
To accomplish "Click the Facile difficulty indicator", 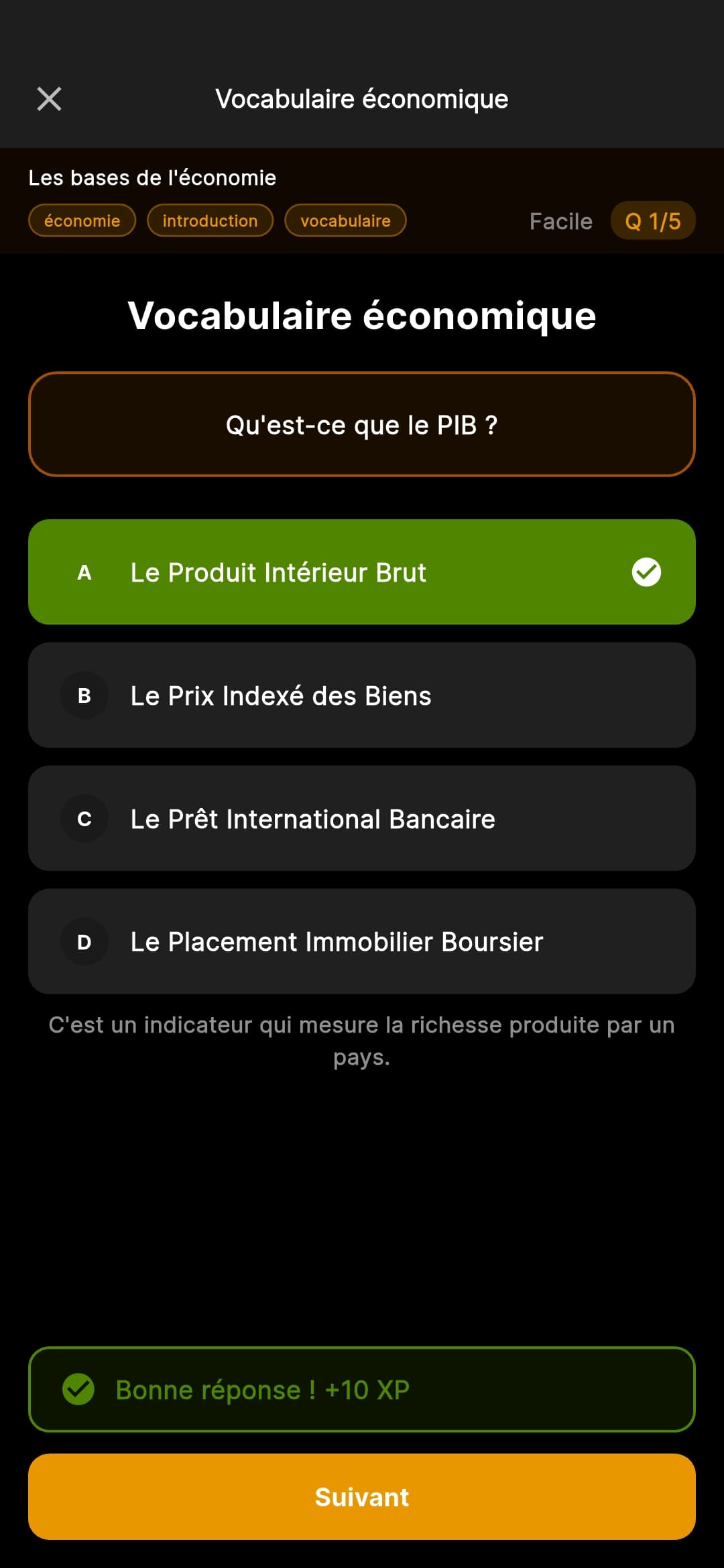I will point(560,220).
